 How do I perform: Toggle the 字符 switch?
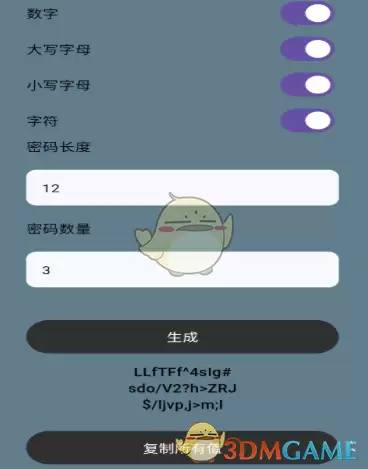[307, 120]
